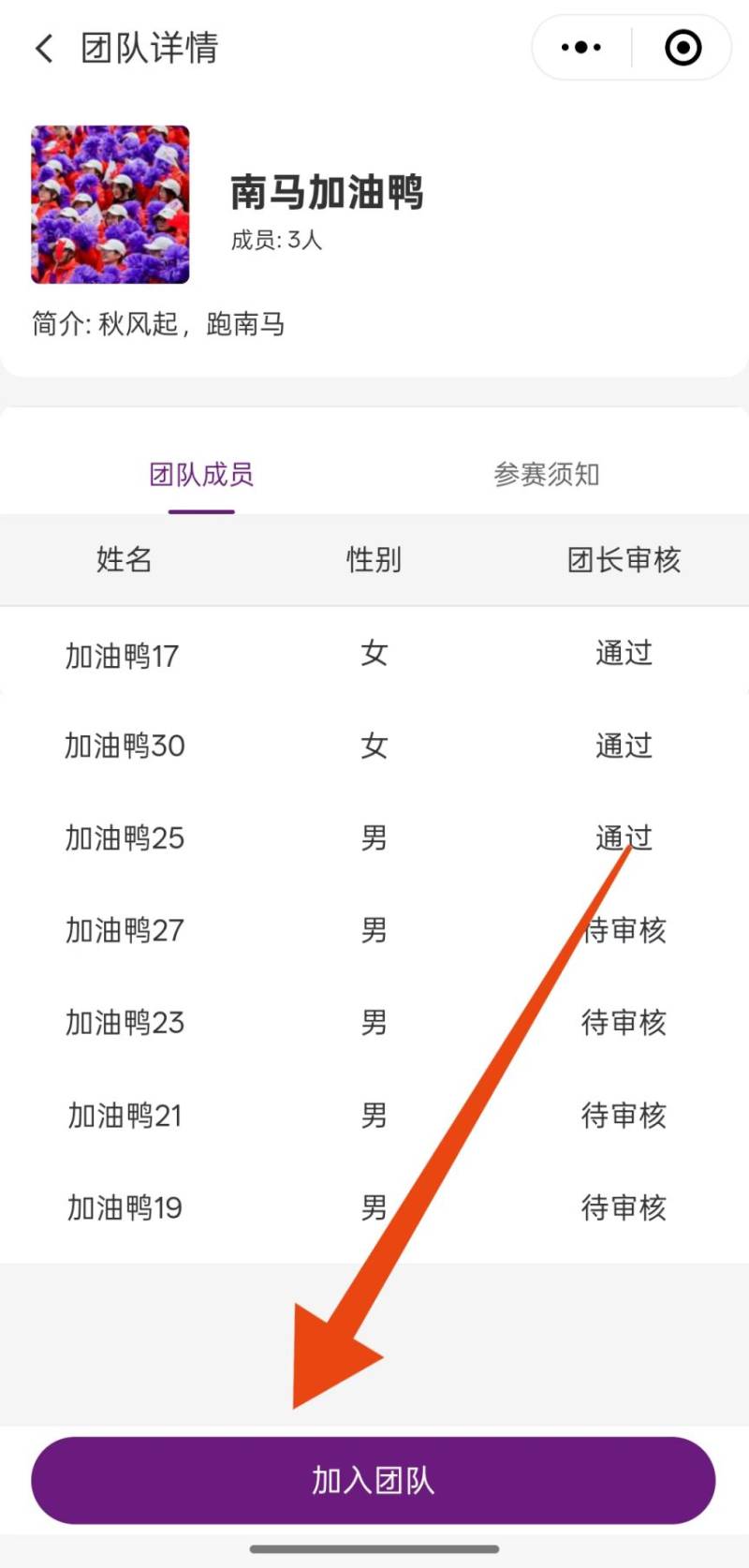749x1568 pixels.
Task: Select the 团队成员 tab
Action: [201, 475]
